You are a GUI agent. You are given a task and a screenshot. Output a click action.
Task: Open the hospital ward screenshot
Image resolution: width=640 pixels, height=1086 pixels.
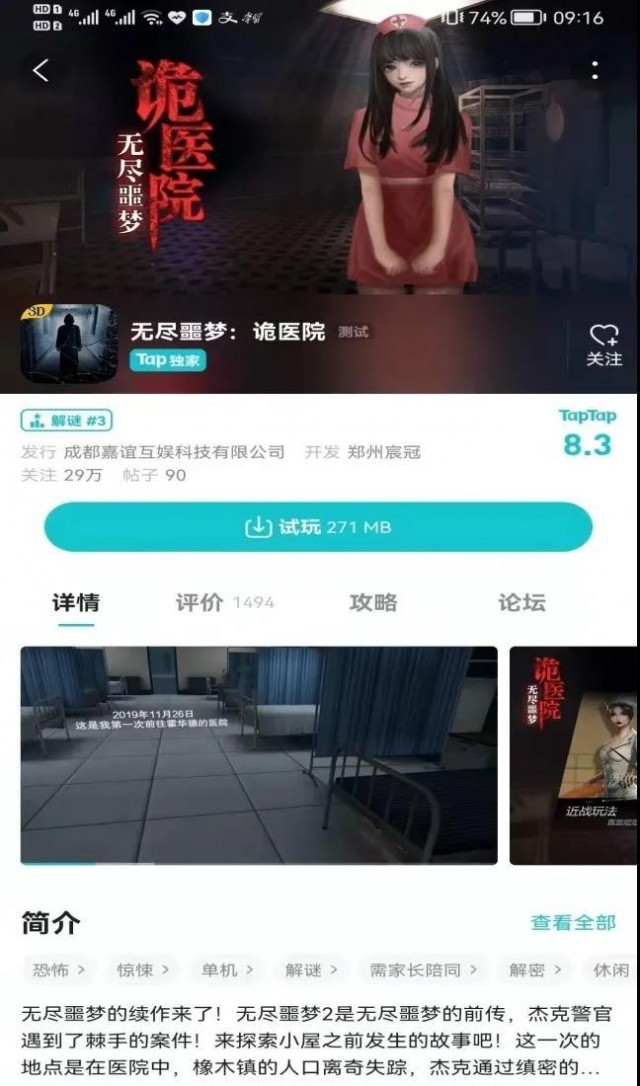click(258, 755)
